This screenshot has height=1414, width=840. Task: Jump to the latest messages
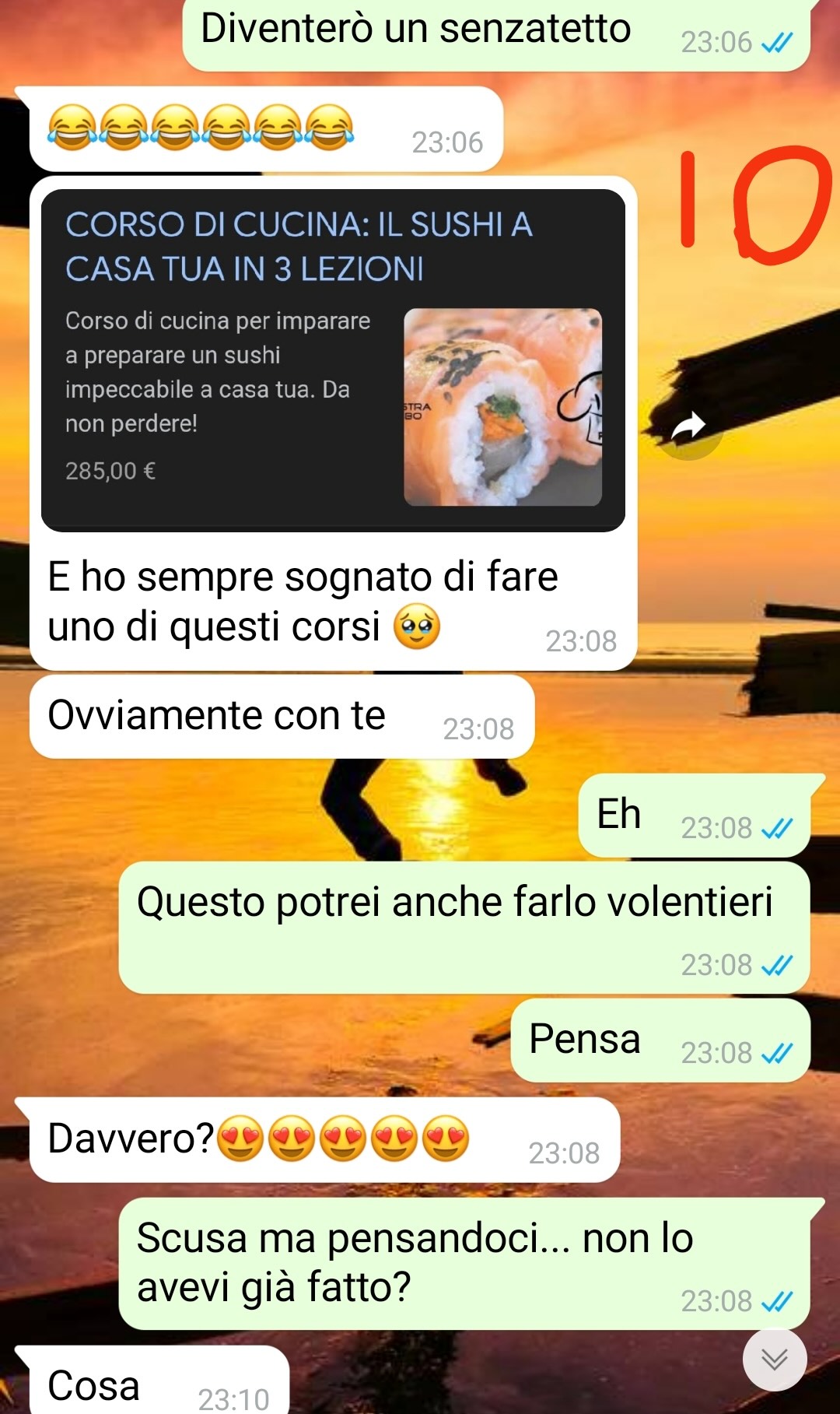tap(774, 1360)
